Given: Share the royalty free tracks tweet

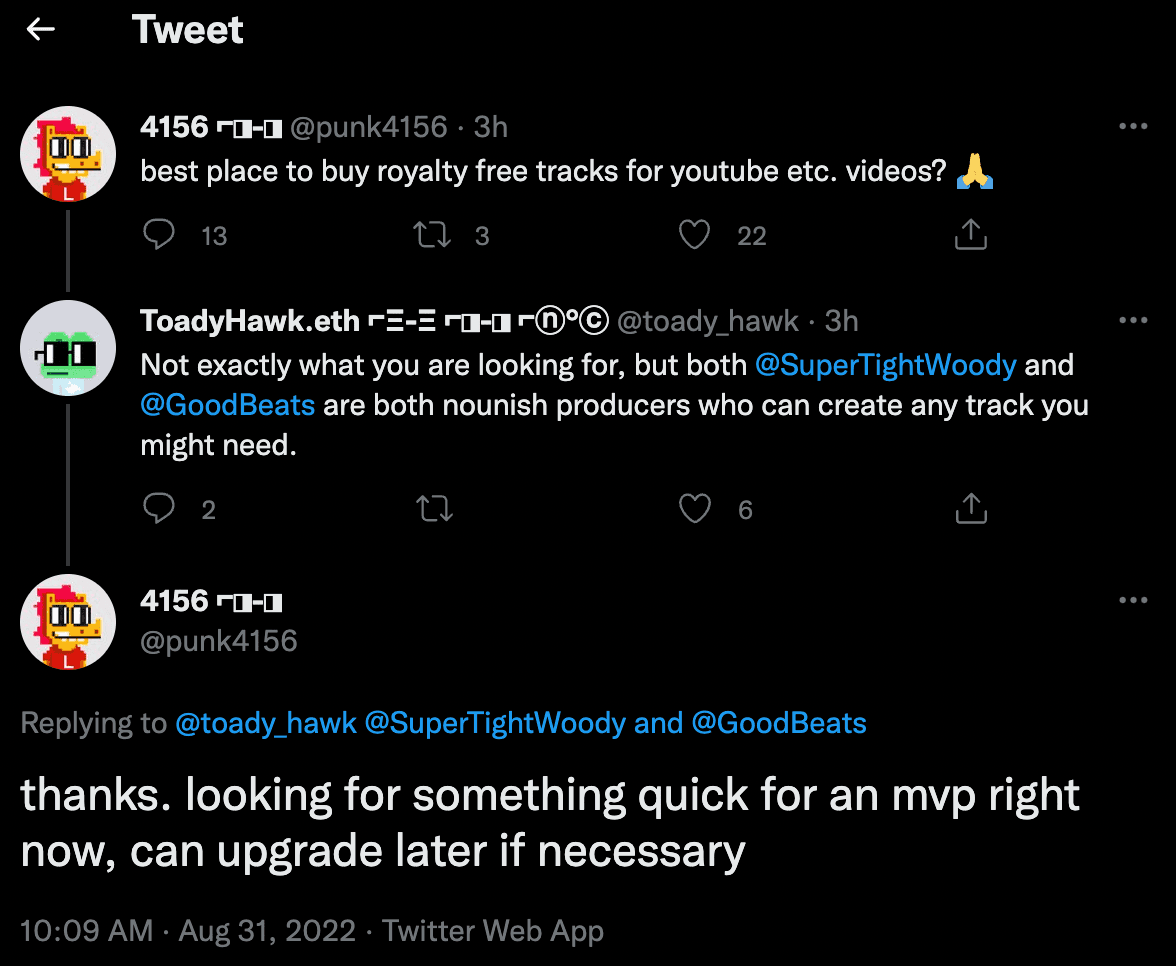Looking at the screenshot, I should [970, 235].
